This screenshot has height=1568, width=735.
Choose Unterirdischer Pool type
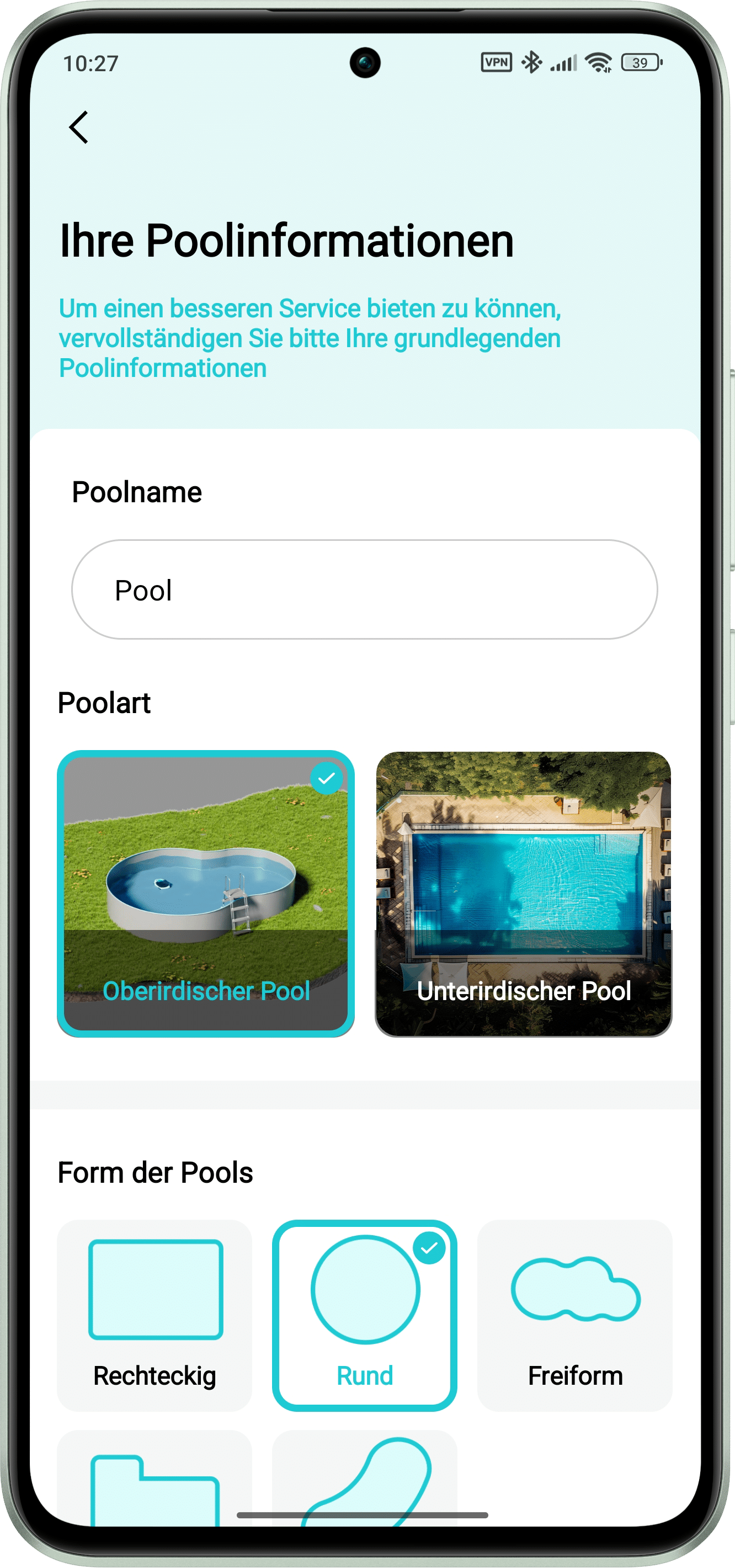pos(523,893)
